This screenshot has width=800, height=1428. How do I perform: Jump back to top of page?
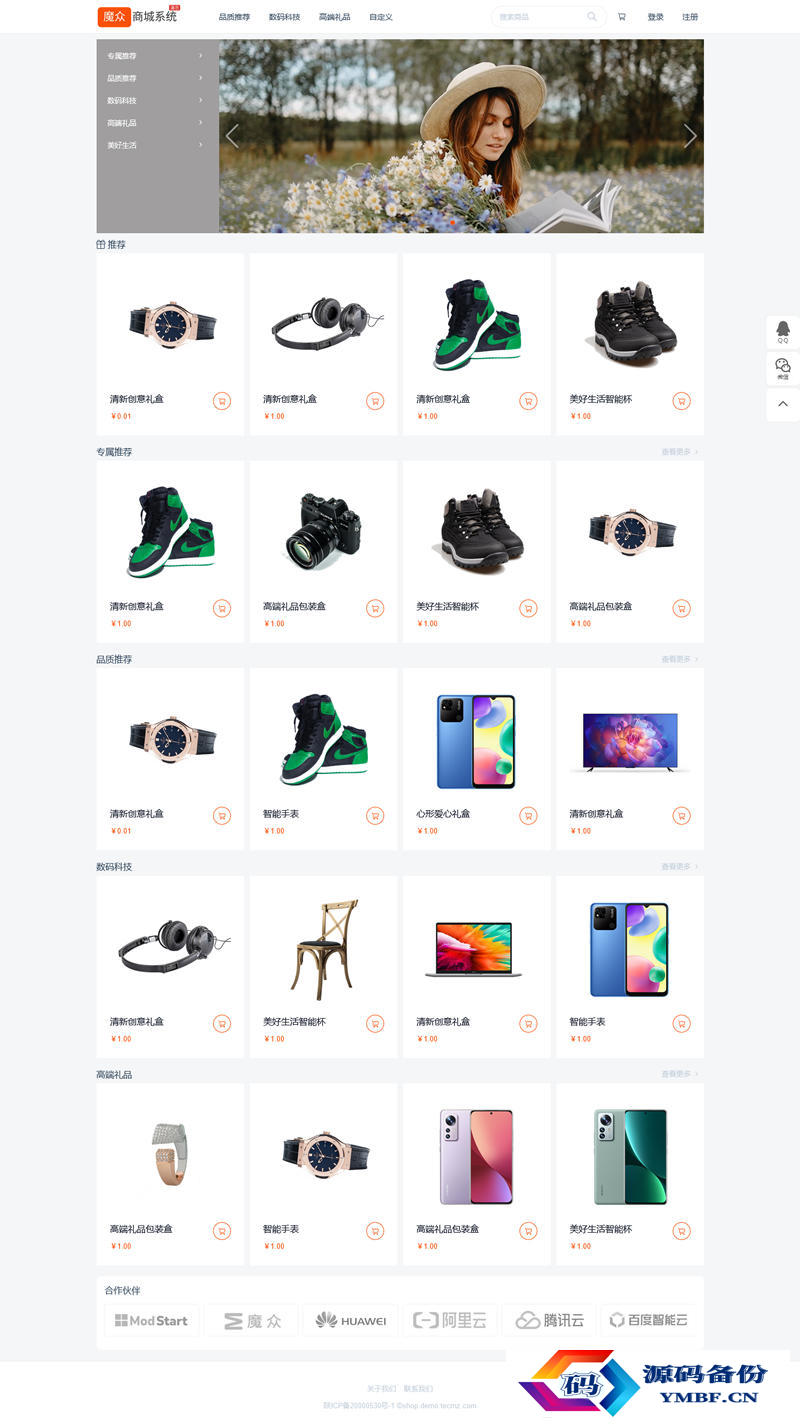tap(783, 404)
